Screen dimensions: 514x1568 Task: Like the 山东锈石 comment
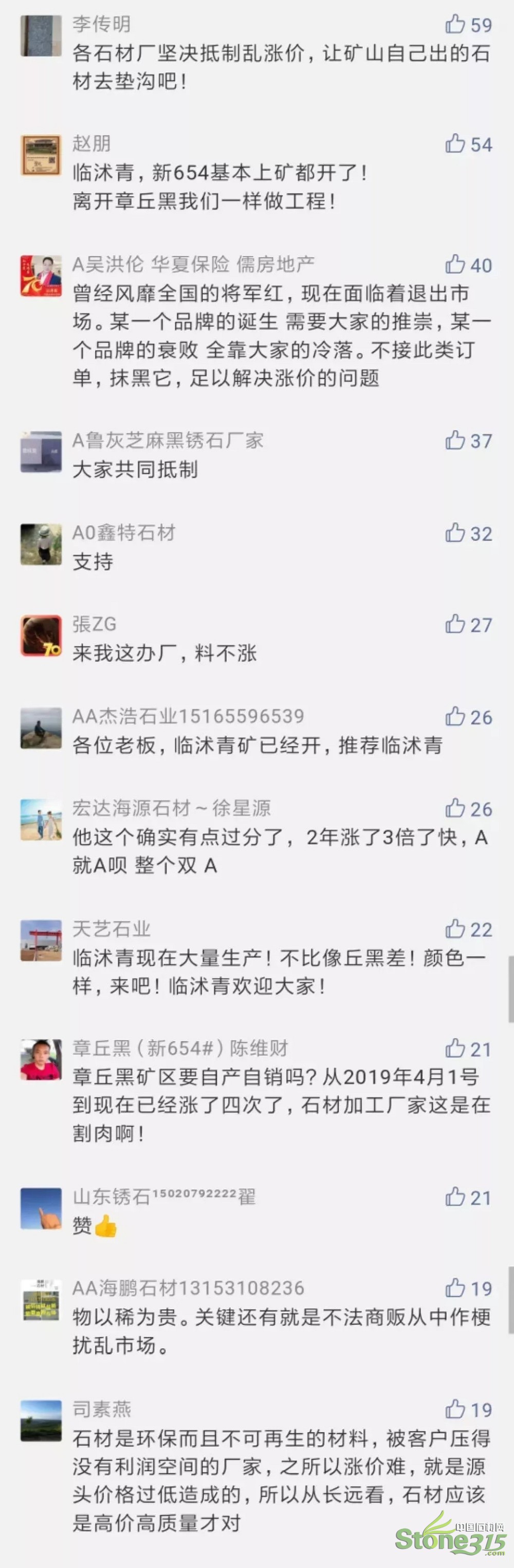click(455, 1197)
